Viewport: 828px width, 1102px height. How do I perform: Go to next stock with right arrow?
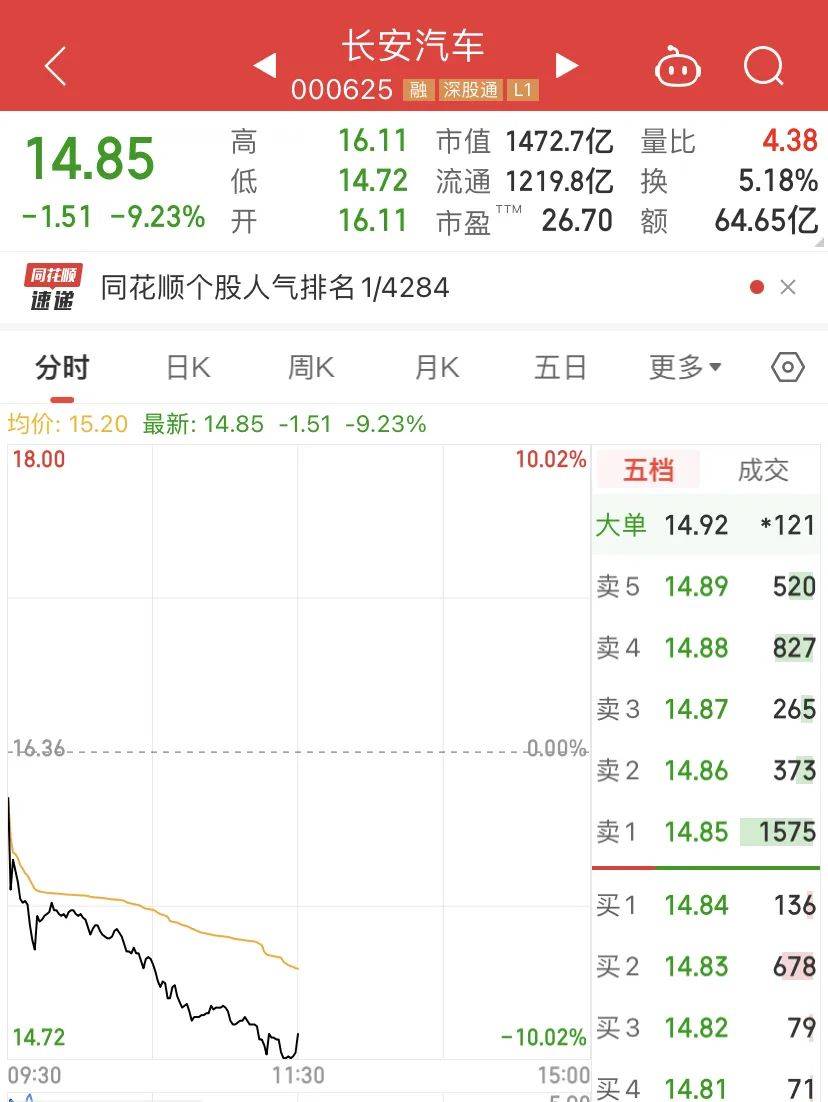(567, 65)
